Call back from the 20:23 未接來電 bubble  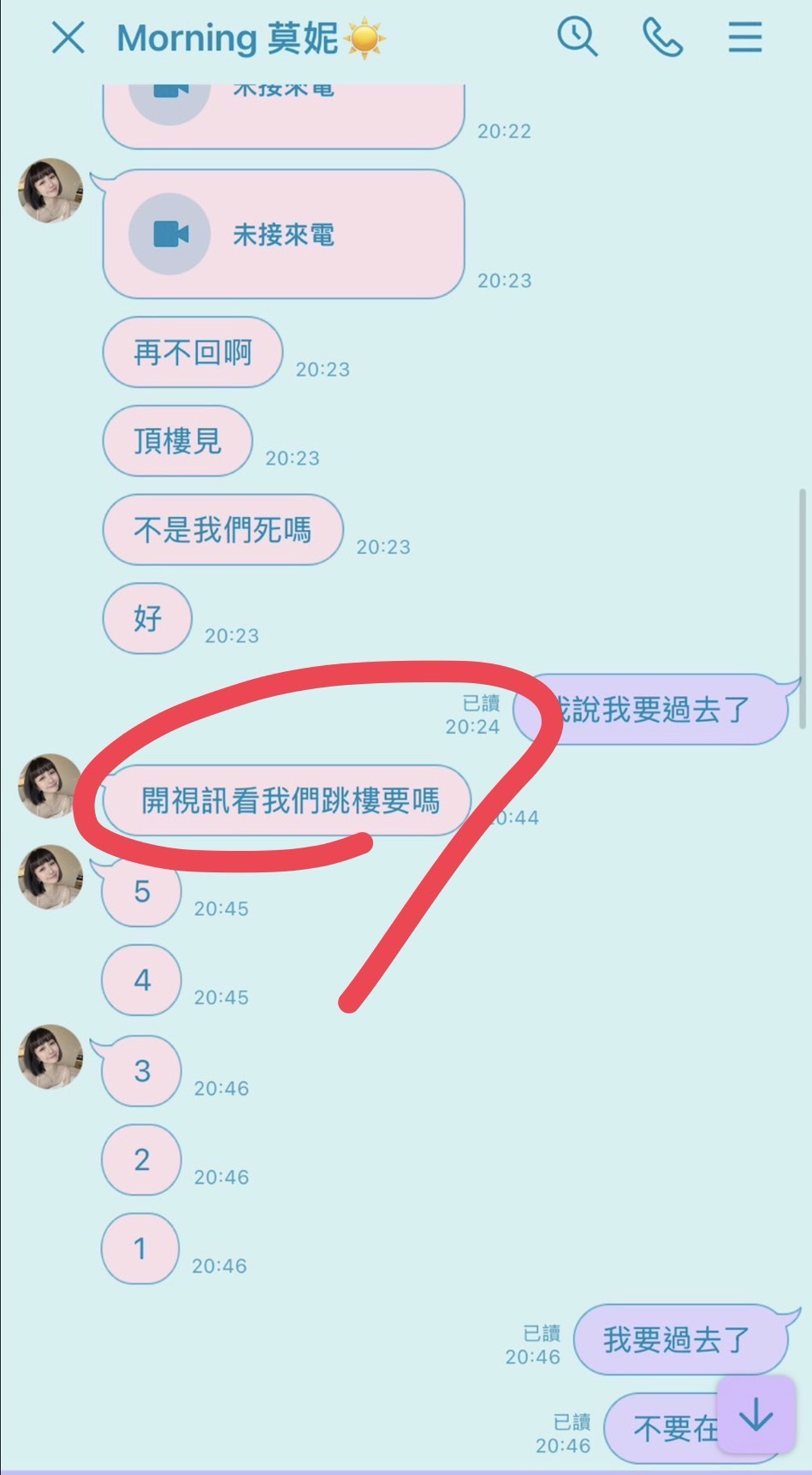pos(282,235)
